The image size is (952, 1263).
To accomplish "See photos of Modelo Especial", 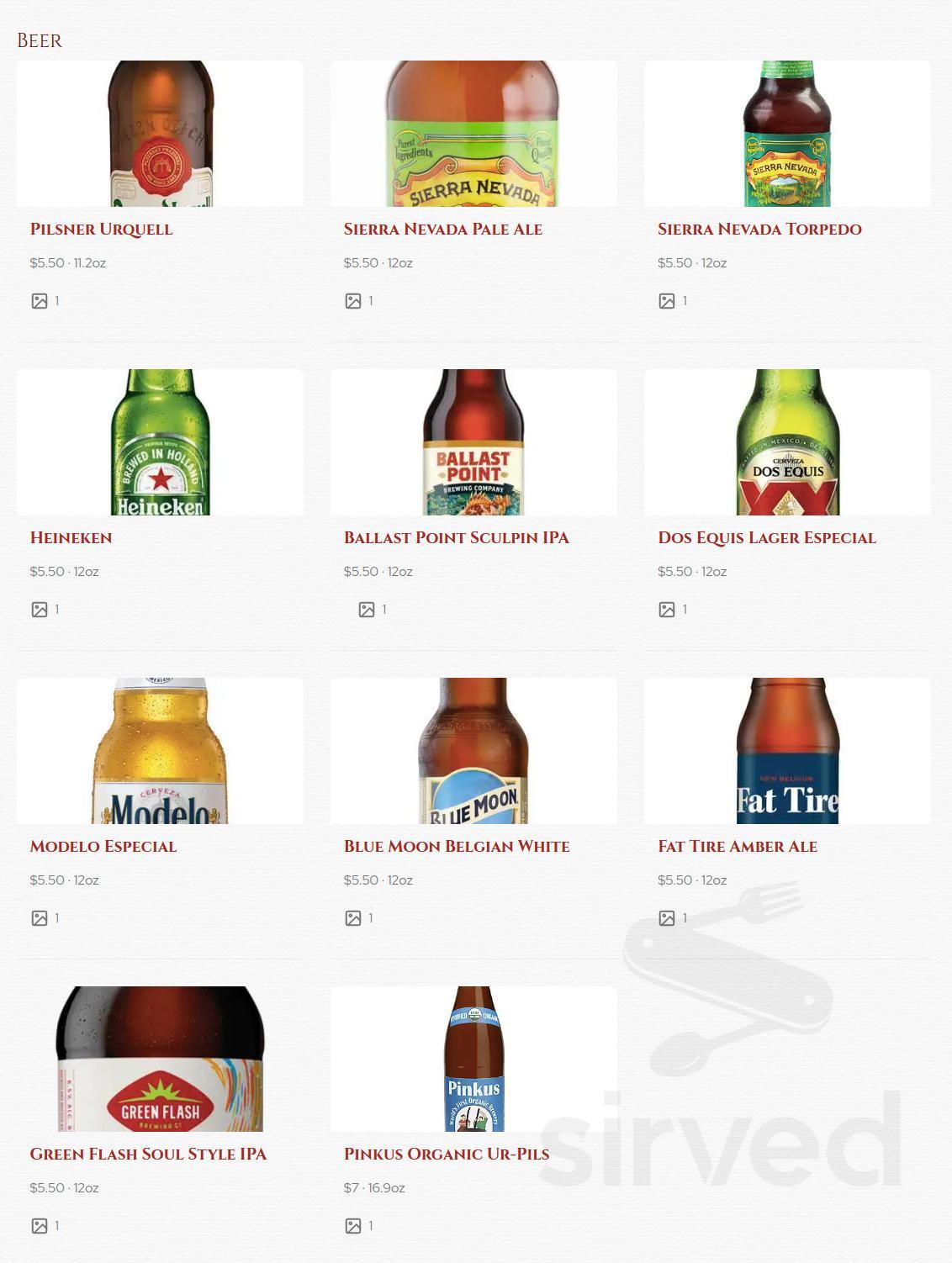I will point(40,918).
